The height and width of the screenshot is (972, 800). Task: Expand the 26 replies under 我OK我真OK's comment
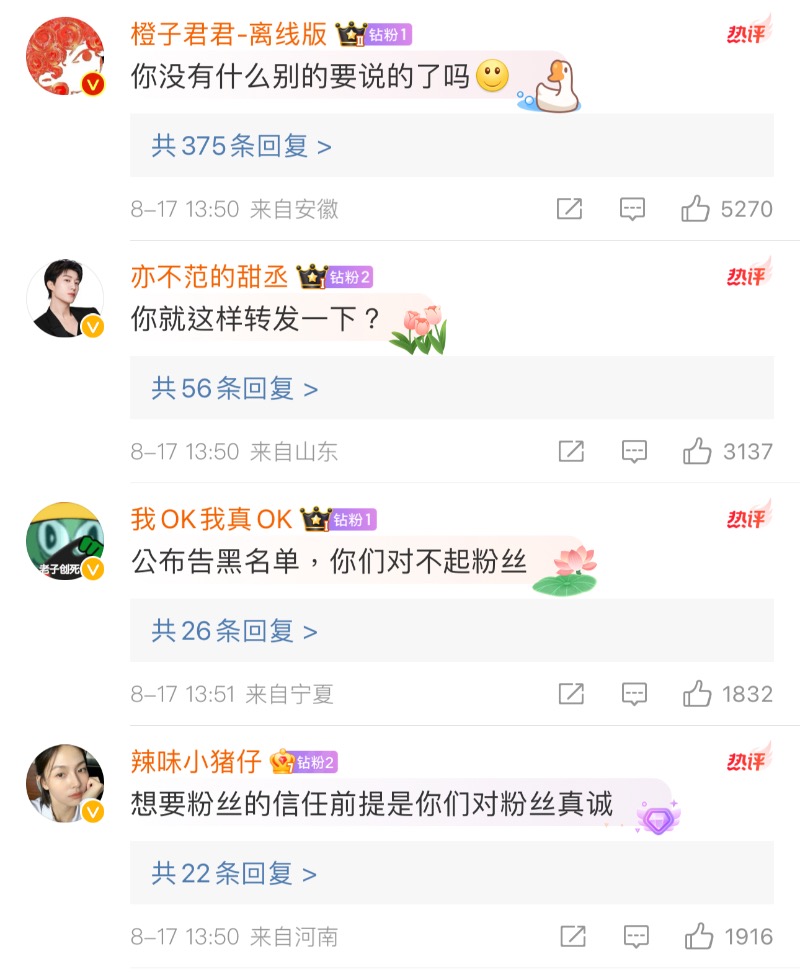(x=234, y=631)
